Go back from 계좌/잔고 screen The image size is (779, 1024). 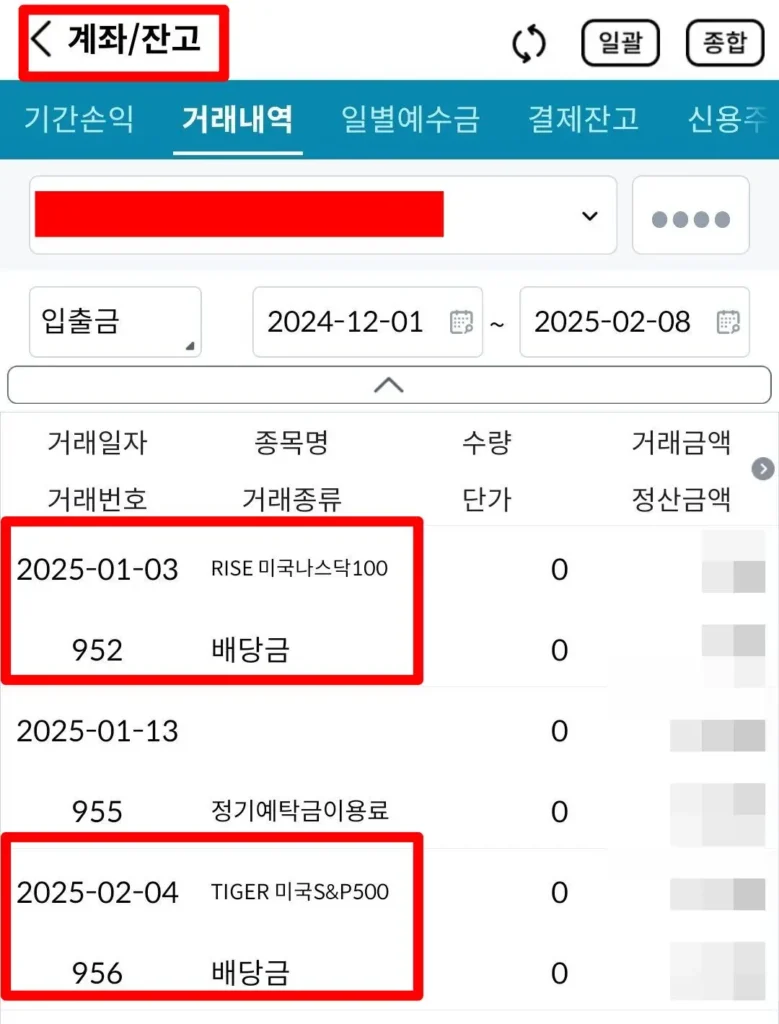(42, 40)
